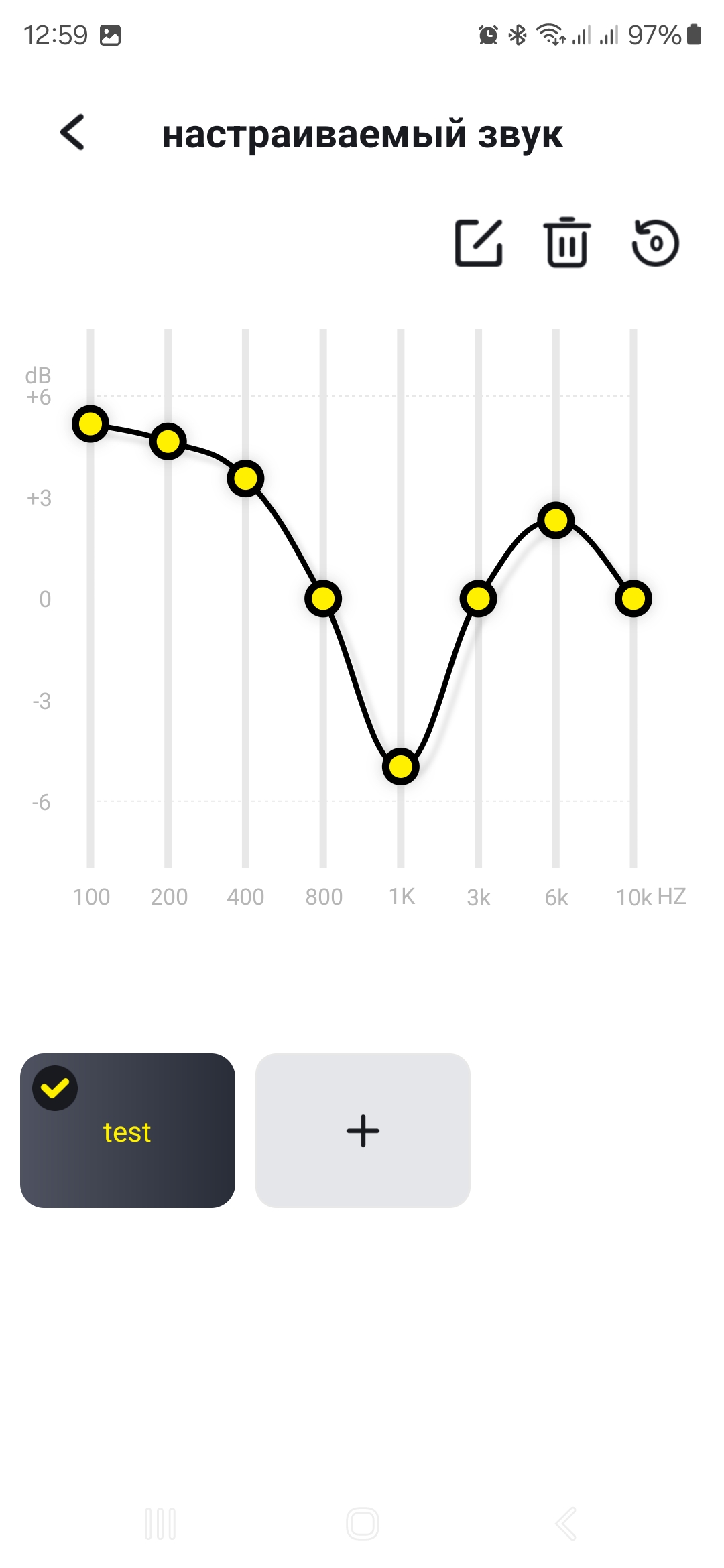
Task: Tap the 400 Hz band handle
Action: tap(245, 478)
